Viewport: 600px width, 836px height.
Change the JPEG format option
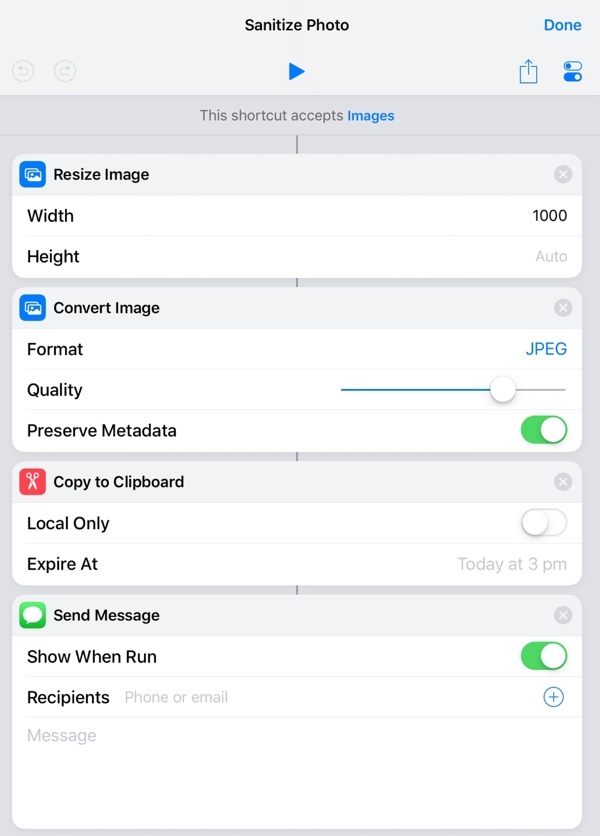(x=546, y=349)
